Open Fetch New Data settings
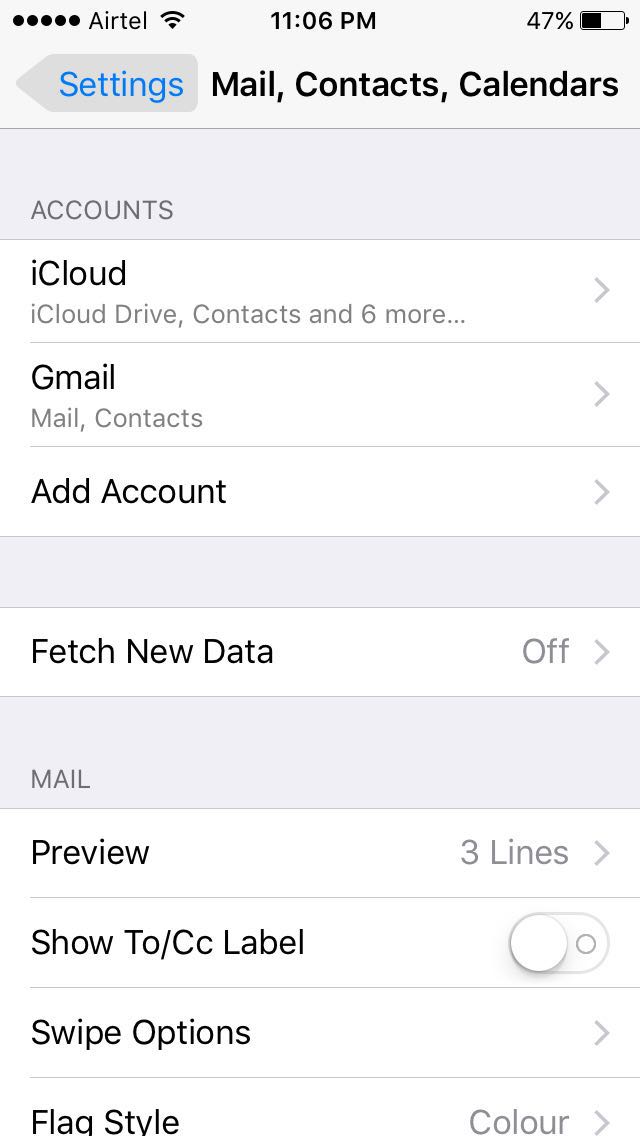The height and width of the screenshot is (1136, 640). pyautogui.click(x=320, y=652)
